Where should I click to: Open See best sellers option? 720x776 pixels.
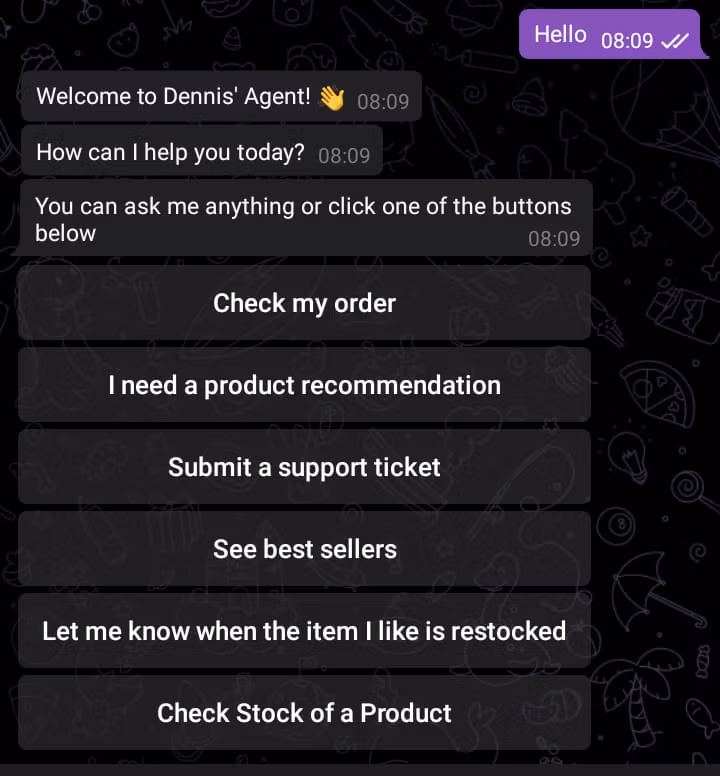coord(304,549)
